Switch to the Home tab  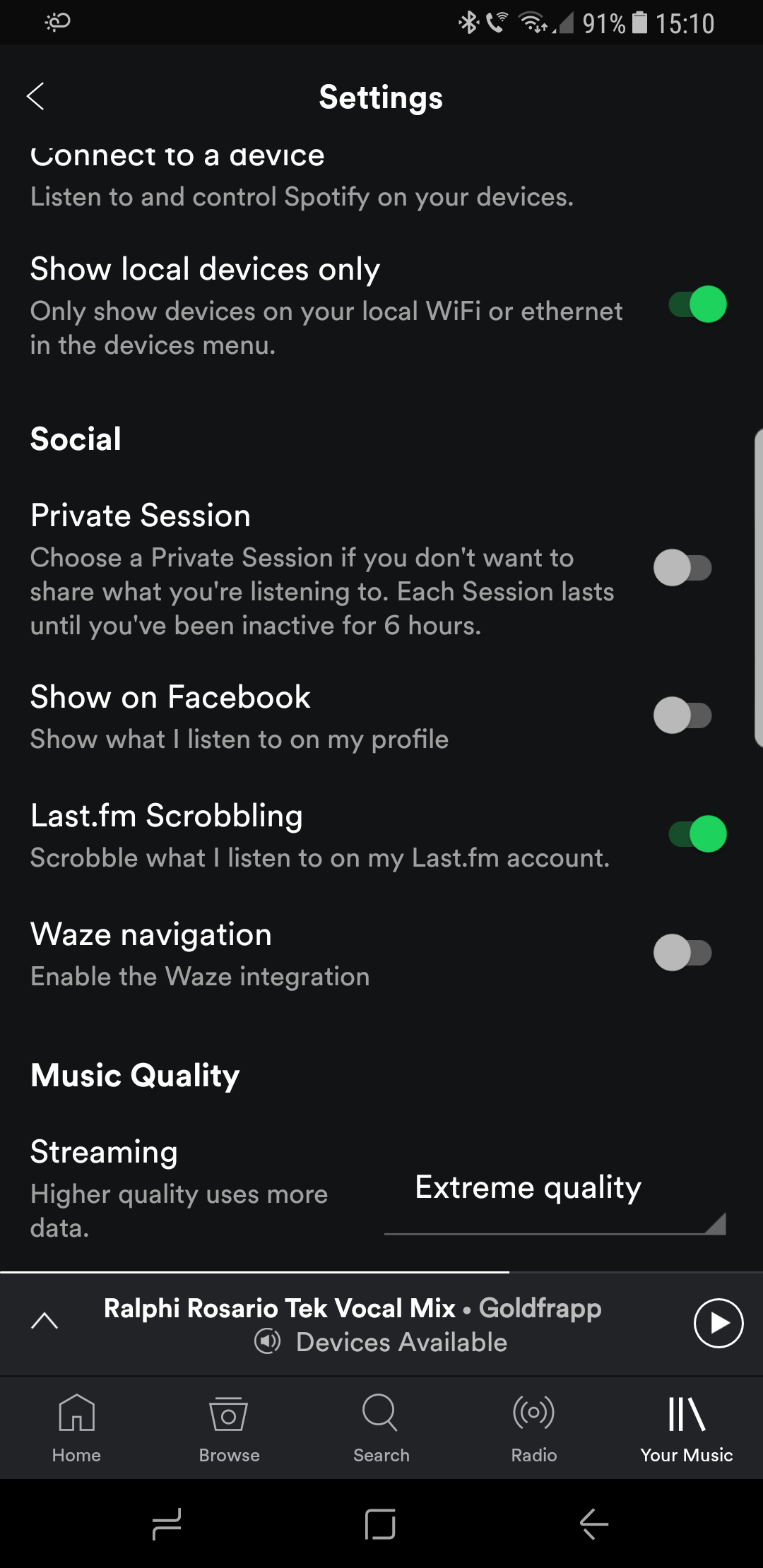76,1428
